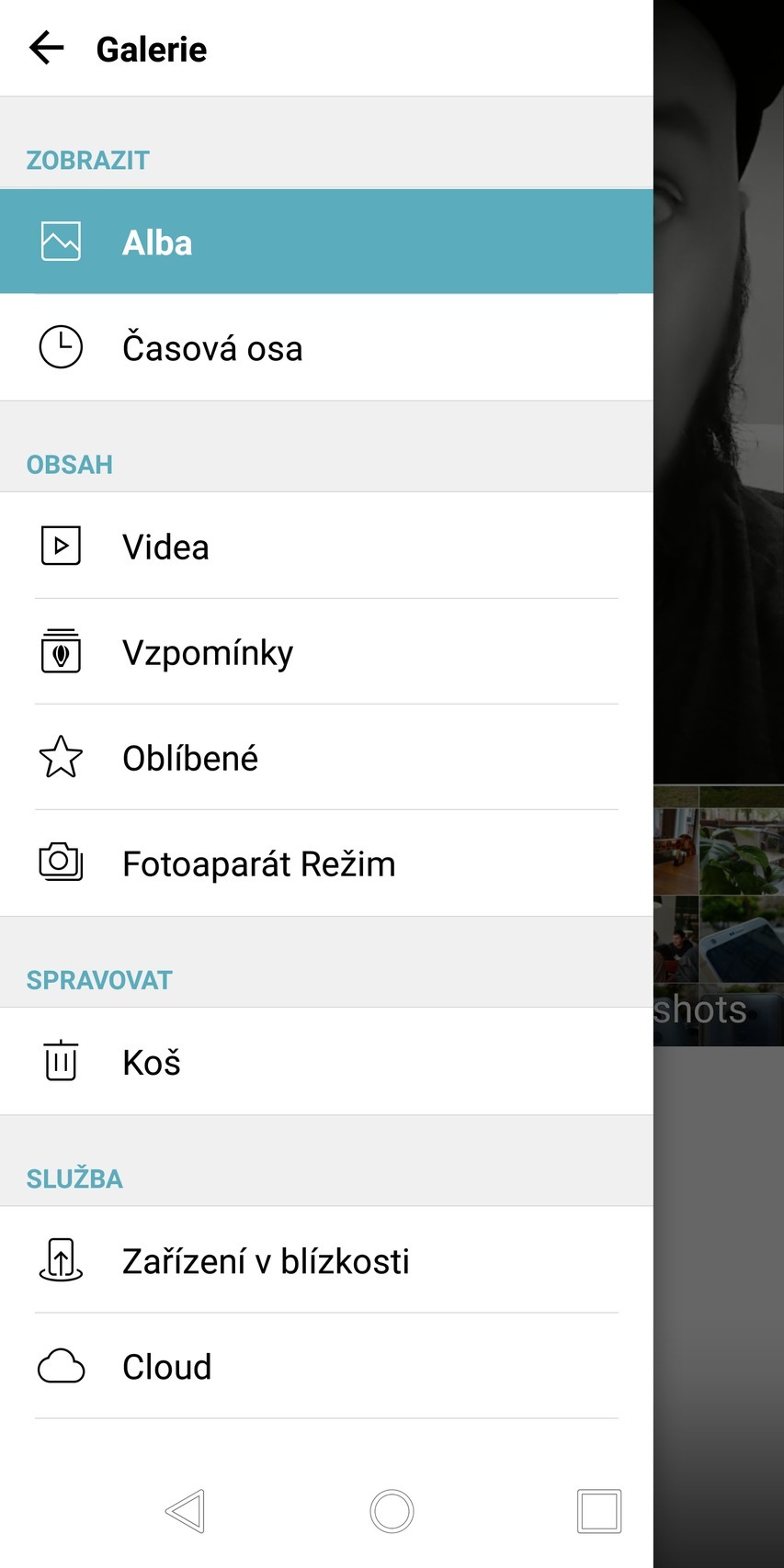
Task: Select the Alba view
Action: pyautogui.click(x=326, y=243)
